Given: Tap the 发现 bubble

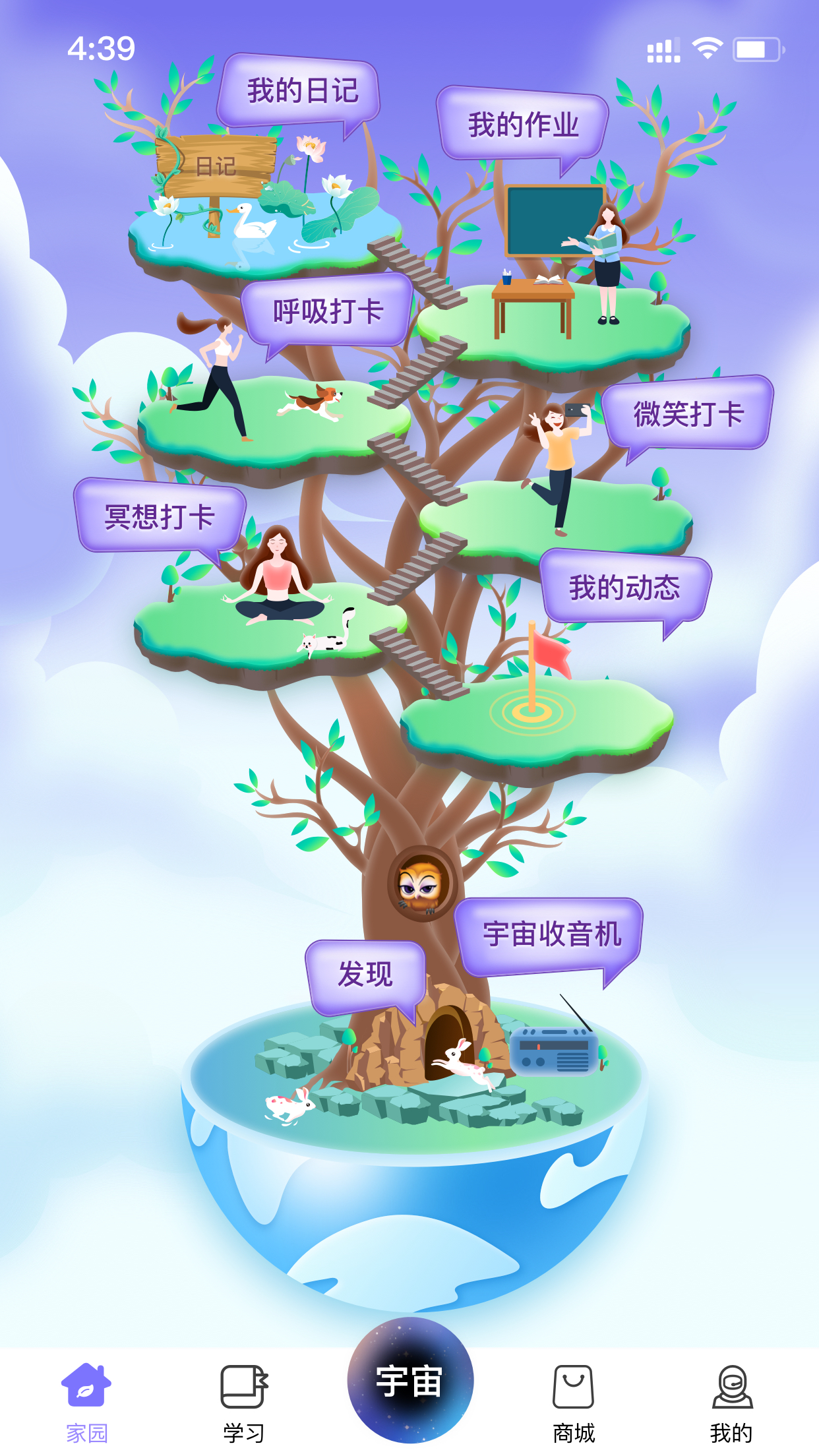Looking at the screenshot, I should coord(365,975).
